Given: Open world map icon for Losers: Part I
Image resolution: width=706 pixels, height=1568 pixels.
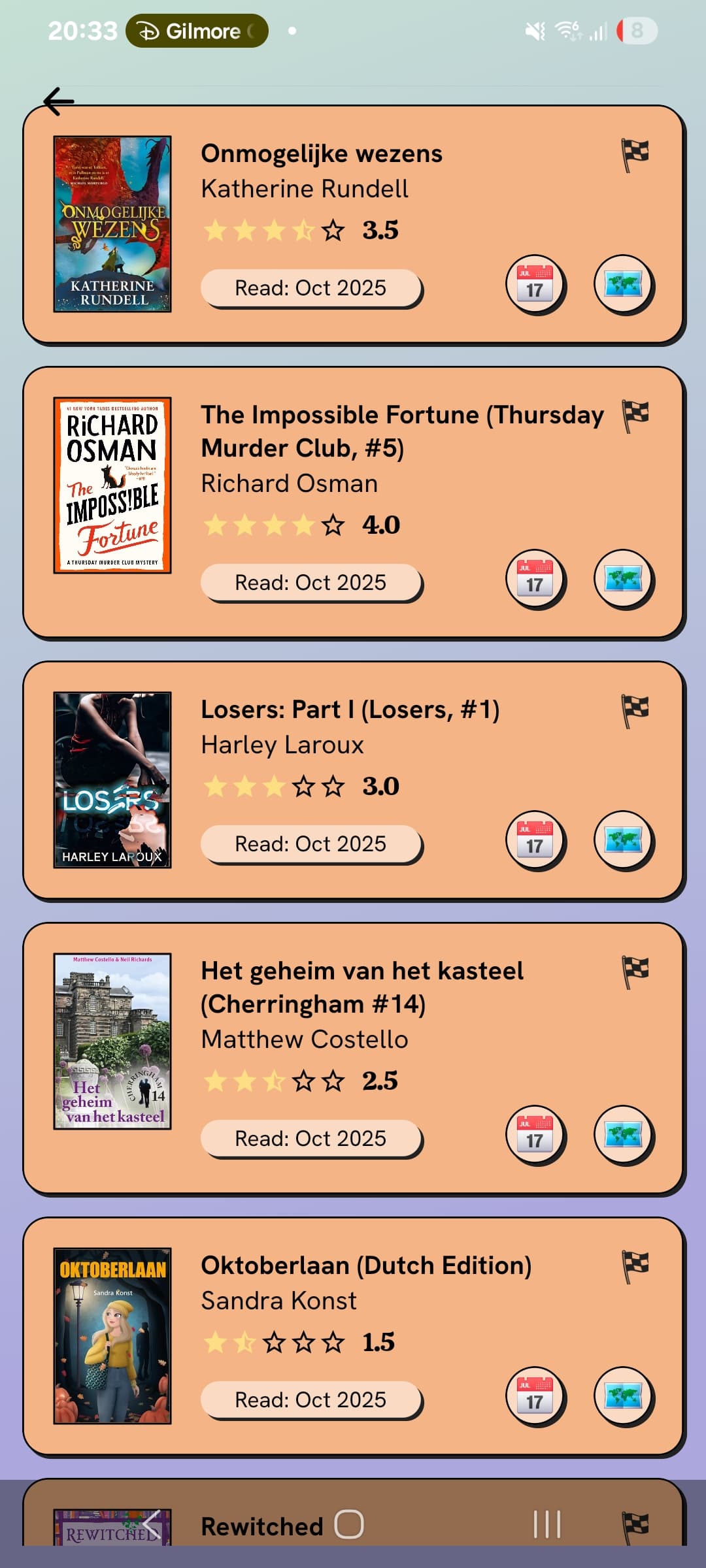Looking at the screenshot, I should (623, 841).
